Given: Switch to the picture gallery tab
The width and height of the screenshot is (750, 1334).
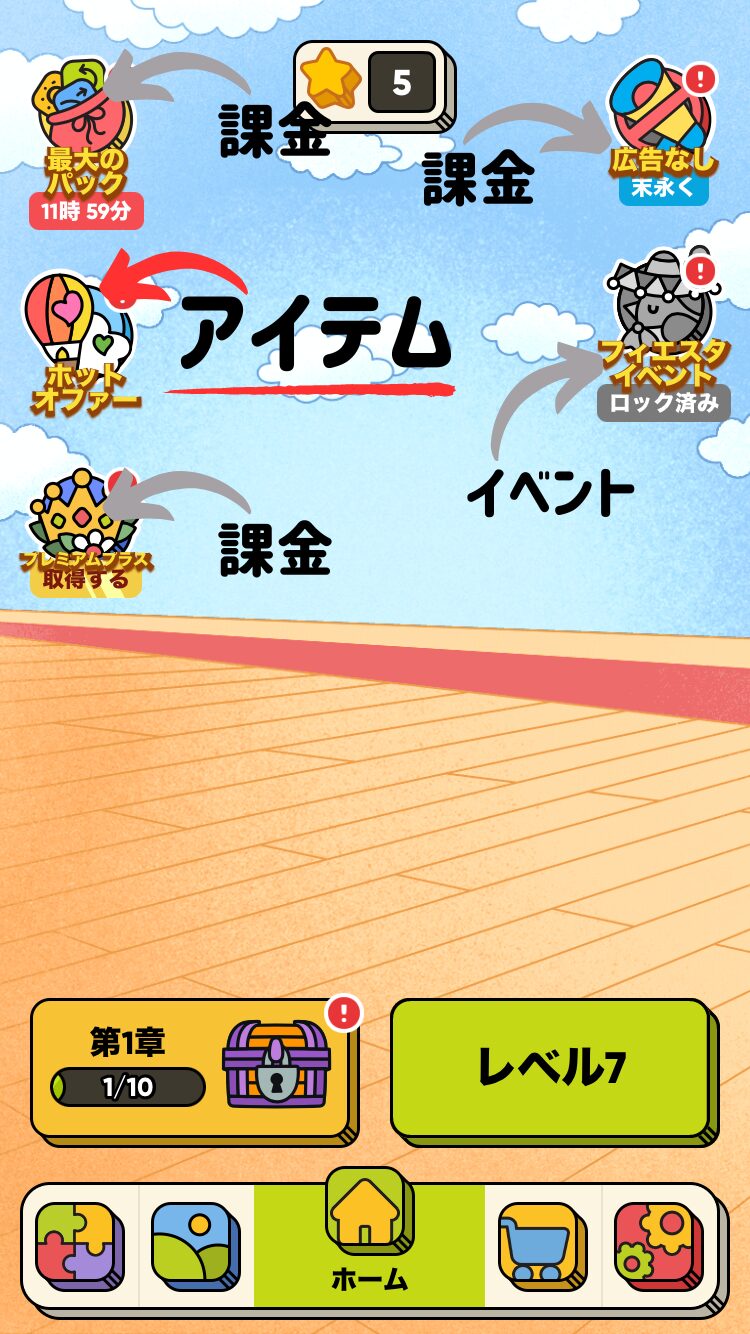Looking at the screenshot, I should [x=195, y=1245].
